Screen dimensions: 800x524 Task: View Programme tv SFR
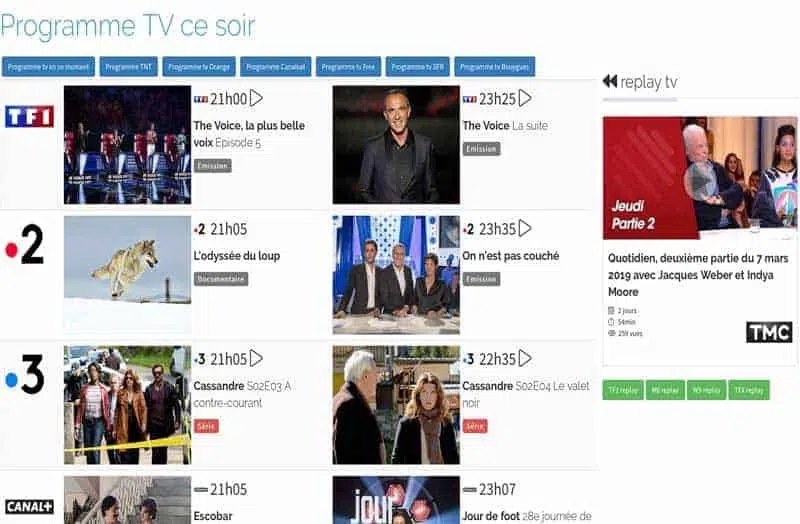coord(417,67)
